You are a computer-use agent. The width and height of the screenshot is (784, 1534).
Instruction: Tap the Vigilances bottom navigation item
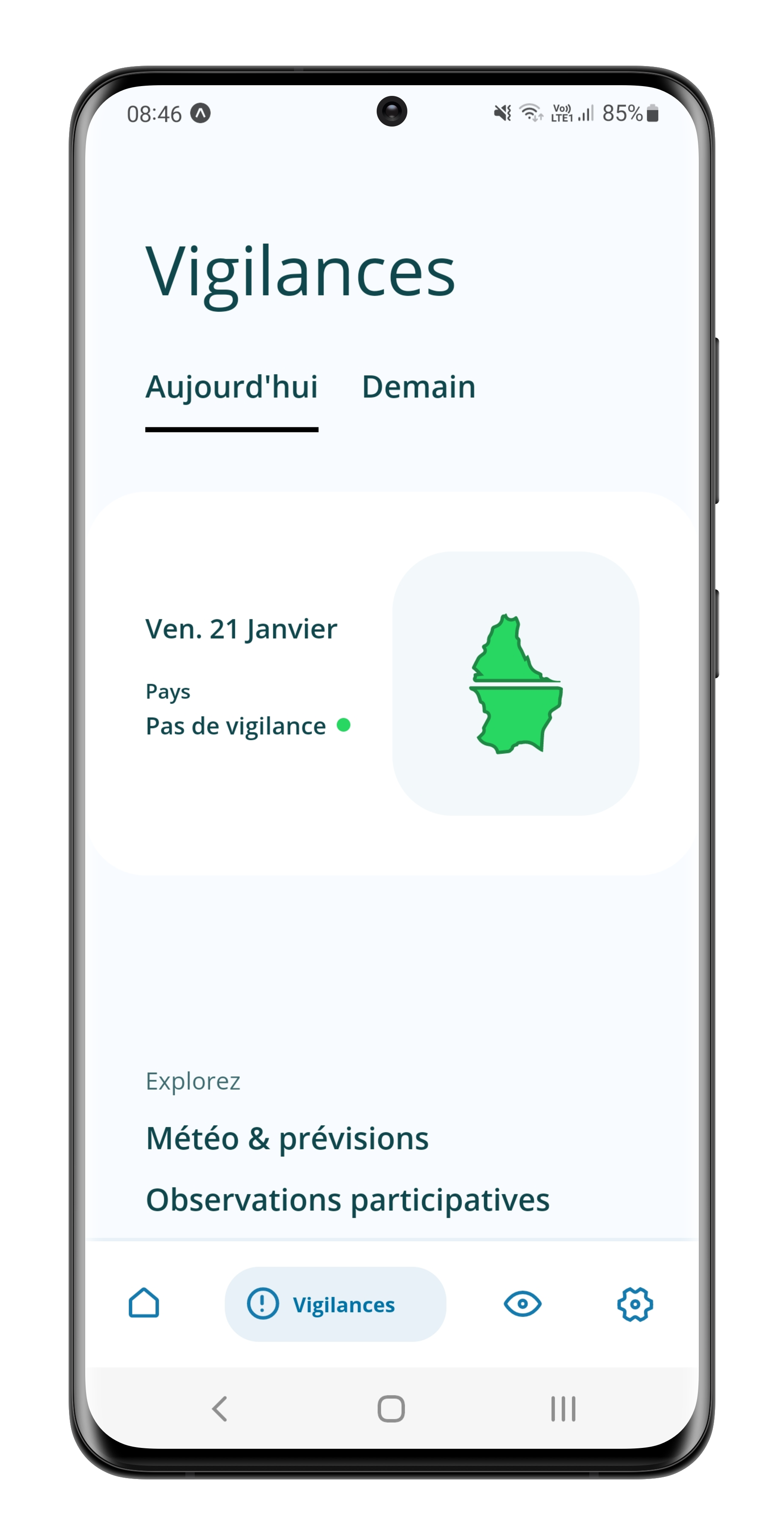335,1304
